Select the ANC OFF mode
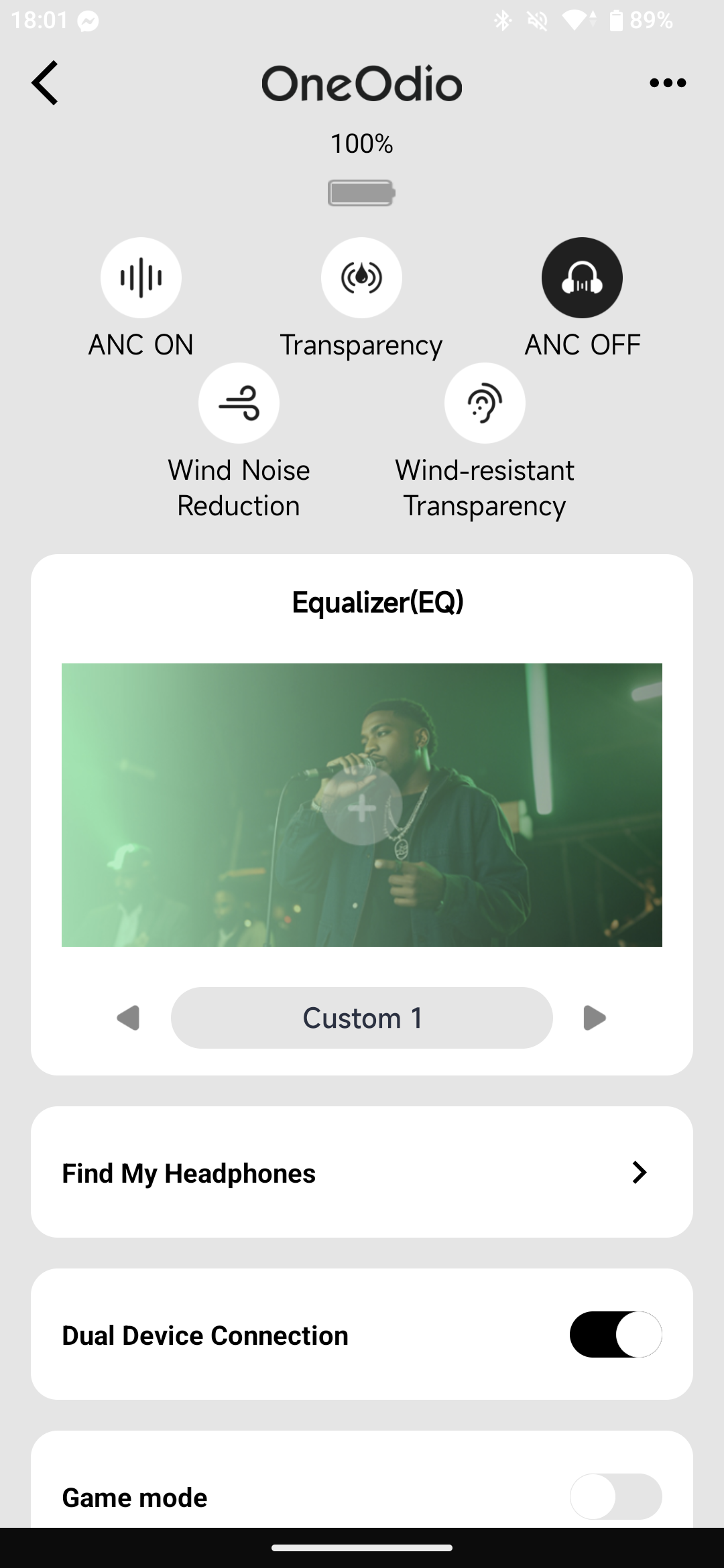This screenshot has width=724, height=1568. tap(582, 277)
